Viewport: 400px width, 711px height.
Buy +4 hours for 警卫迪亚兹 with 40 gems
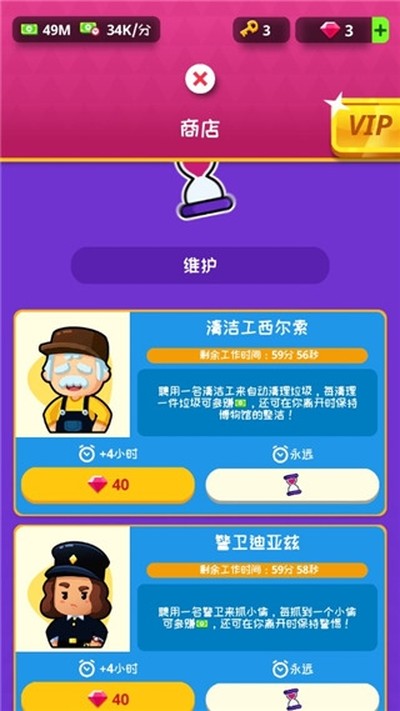point(108,697)
